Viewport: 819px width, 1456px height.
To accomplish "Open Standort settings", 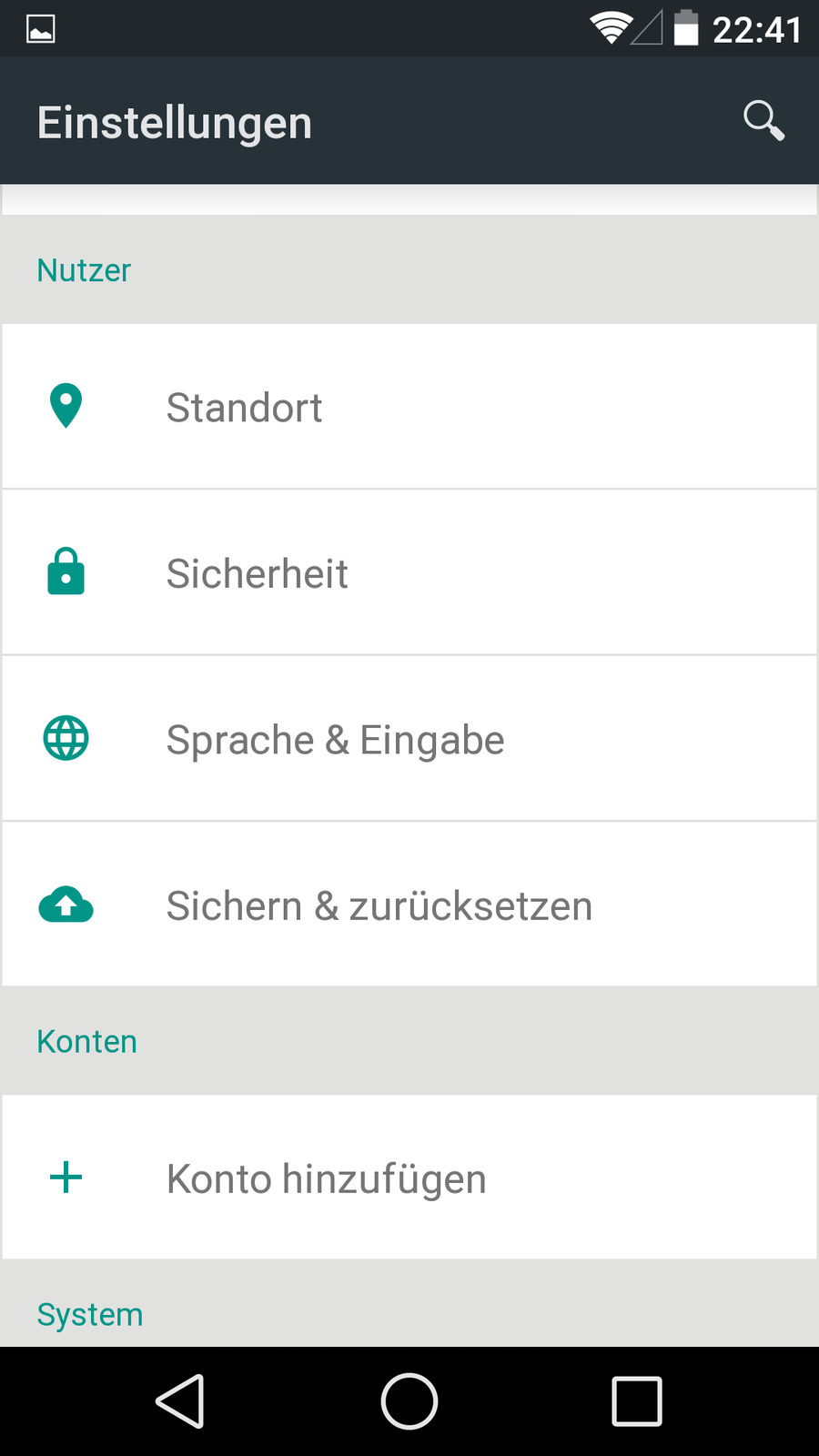I will pyautogui.click(x=409, y=407).
